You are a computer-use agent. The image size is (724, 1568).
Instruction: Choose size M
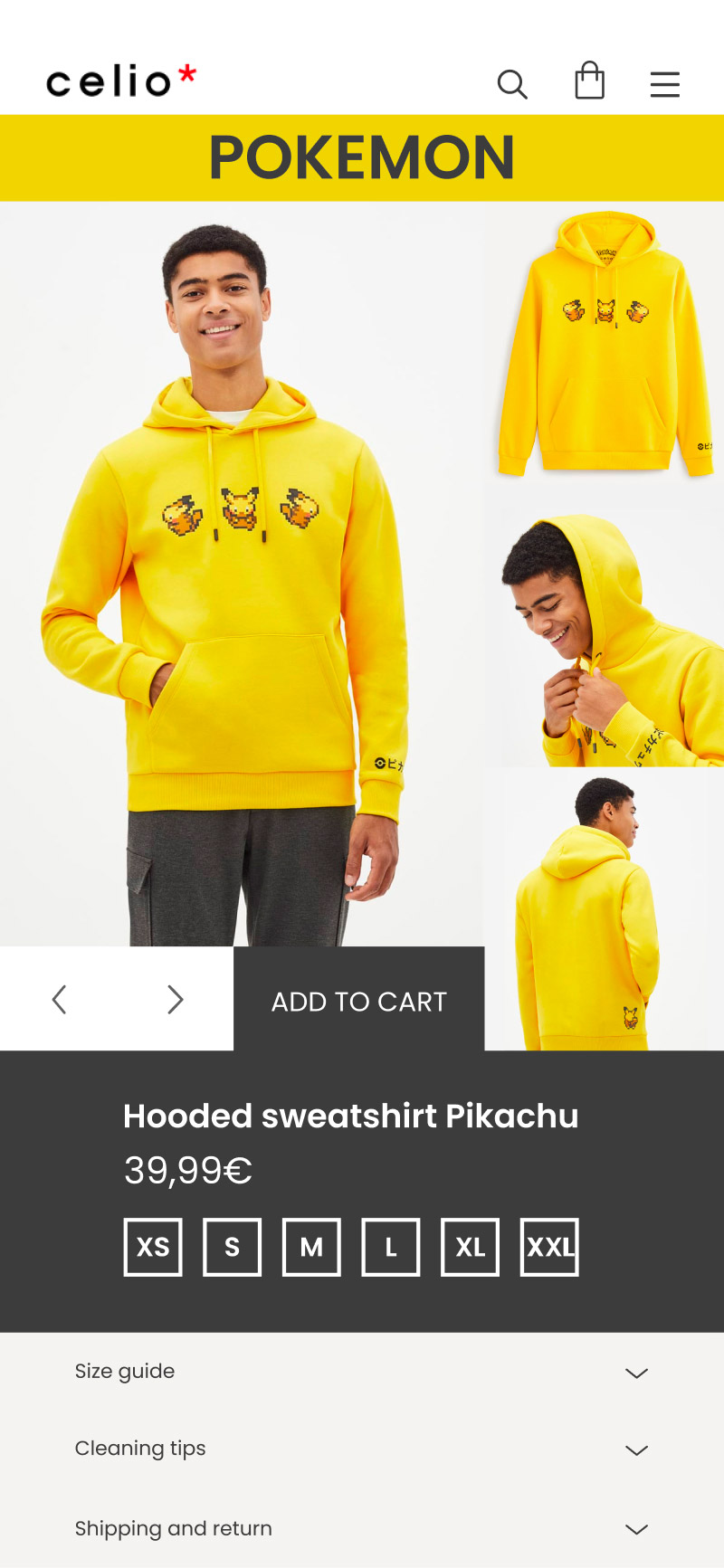click(x=311, y=1247)
